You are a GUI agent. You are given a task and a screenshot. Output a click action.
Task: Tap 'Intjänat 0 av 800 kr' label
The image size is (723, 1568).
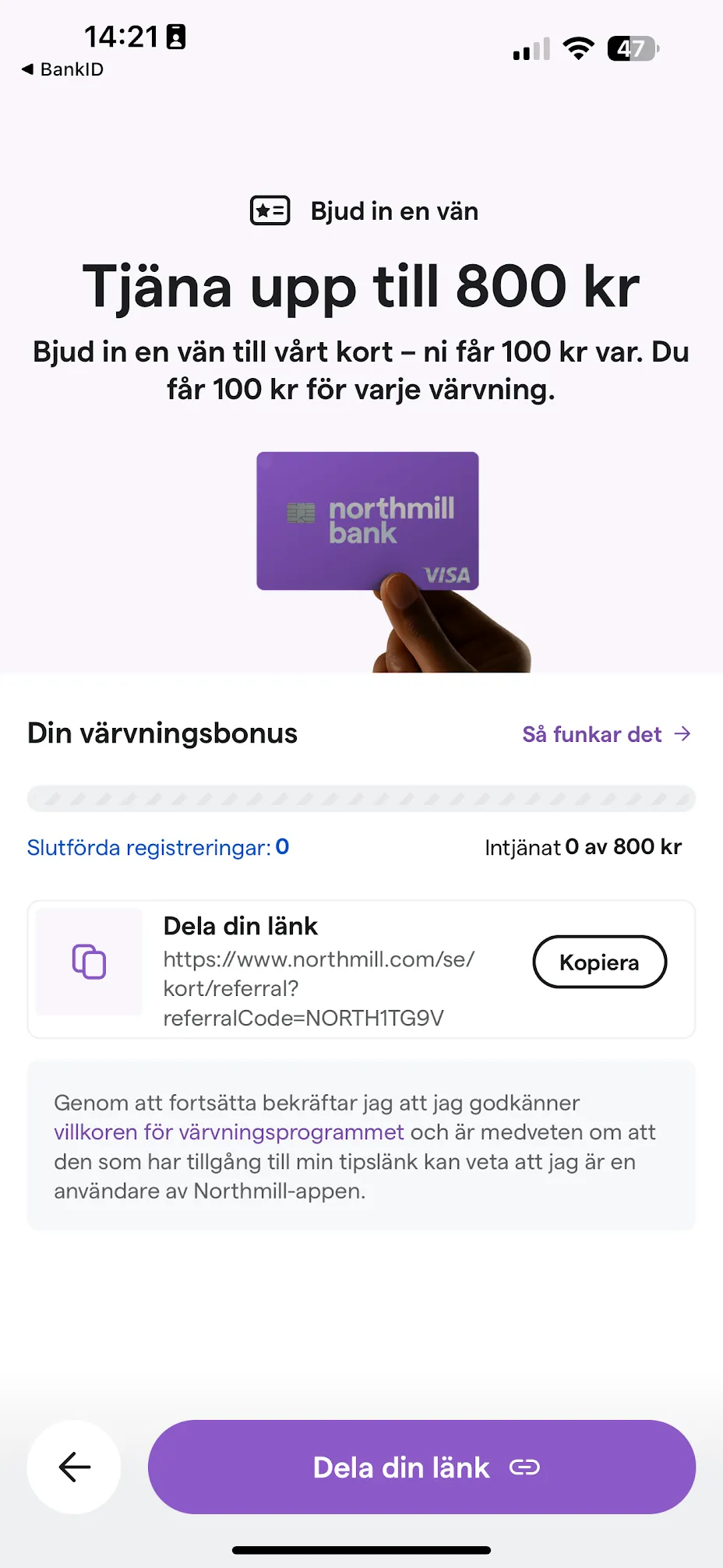(x=584, y=847)
